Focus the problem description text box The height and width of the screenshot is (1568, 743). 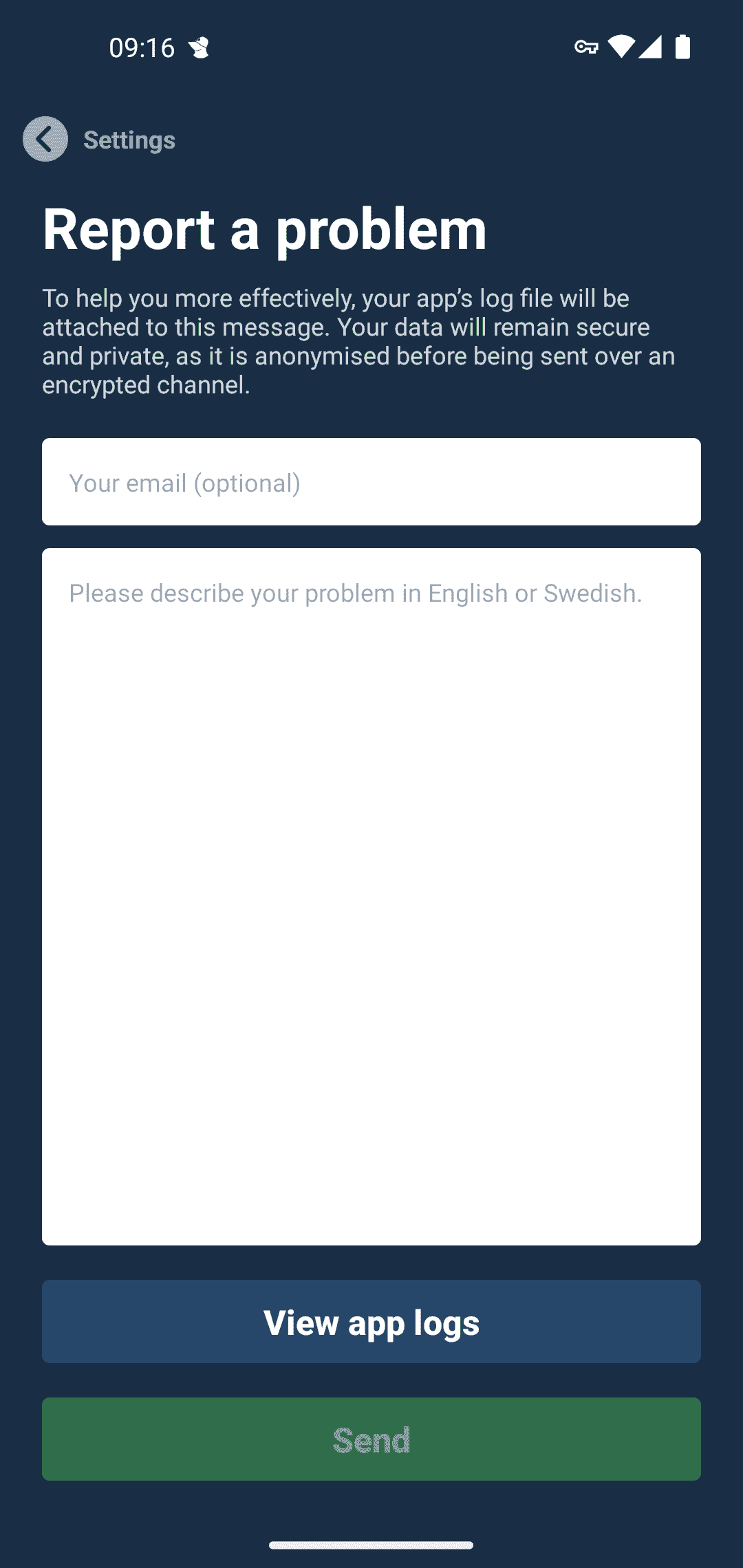tap(371, 897)
